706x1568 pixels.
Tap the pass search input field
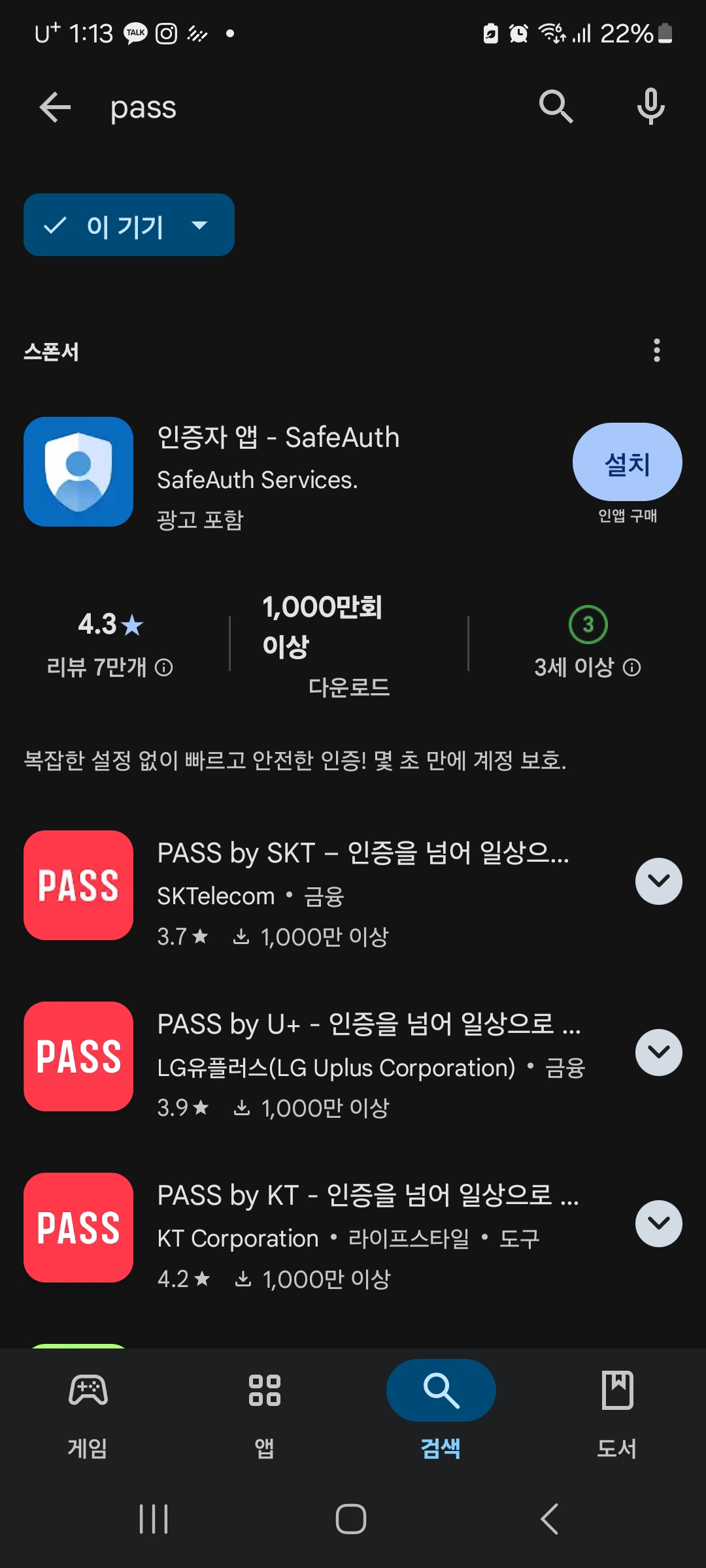point(261,108)
